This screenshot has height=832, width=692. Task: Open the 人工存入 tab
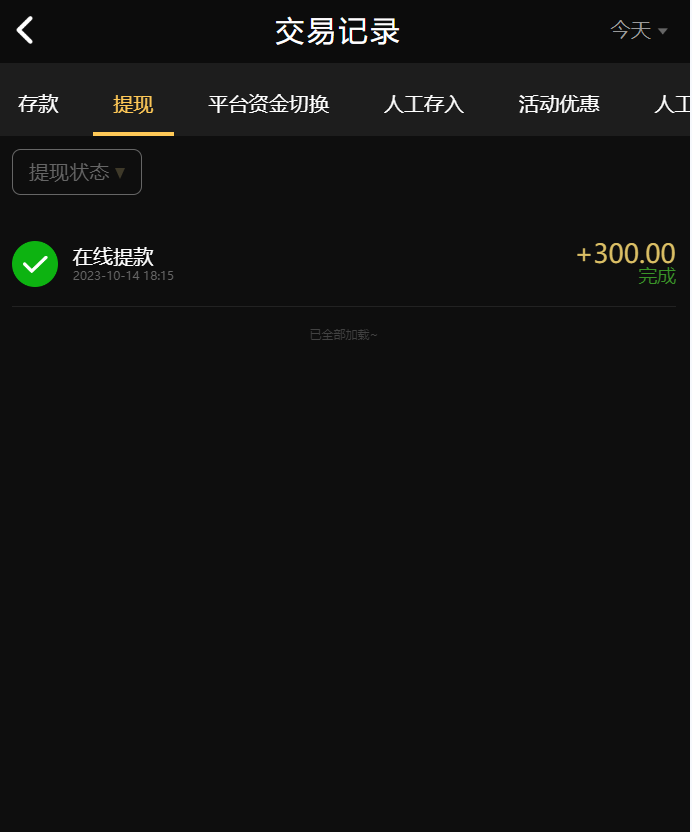point(423,104)
